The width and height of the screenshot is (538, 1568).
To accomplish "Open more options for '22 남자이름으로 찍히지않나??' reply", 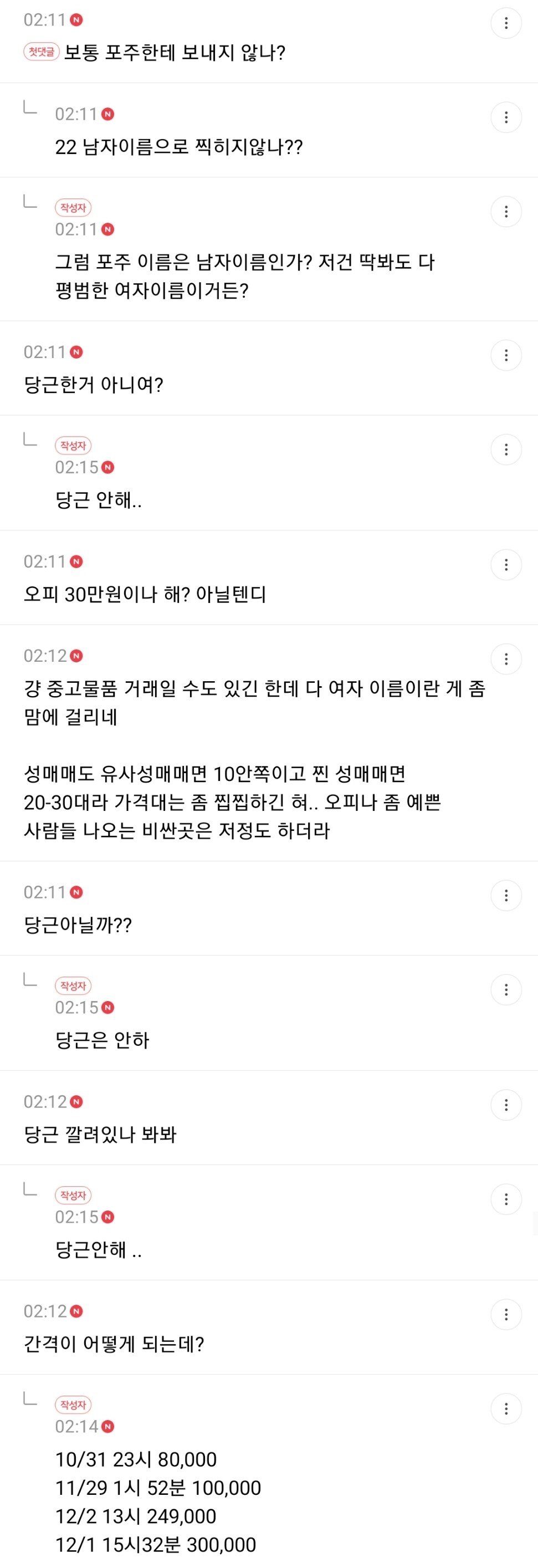I will [x=506, y=118].
